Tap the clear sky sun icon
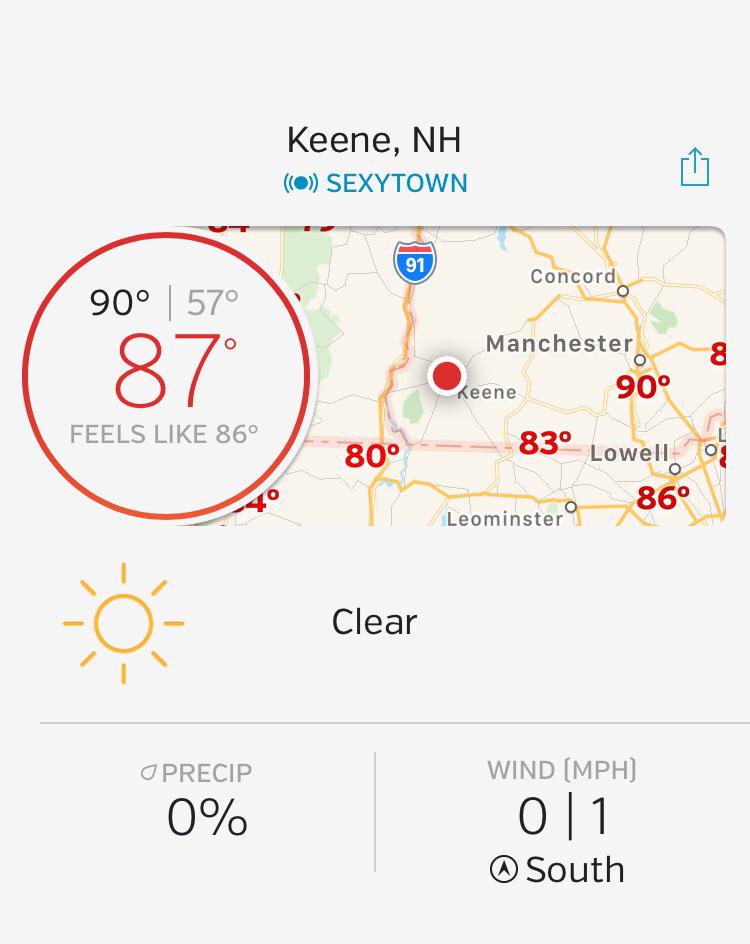 [x=122, y=622]
